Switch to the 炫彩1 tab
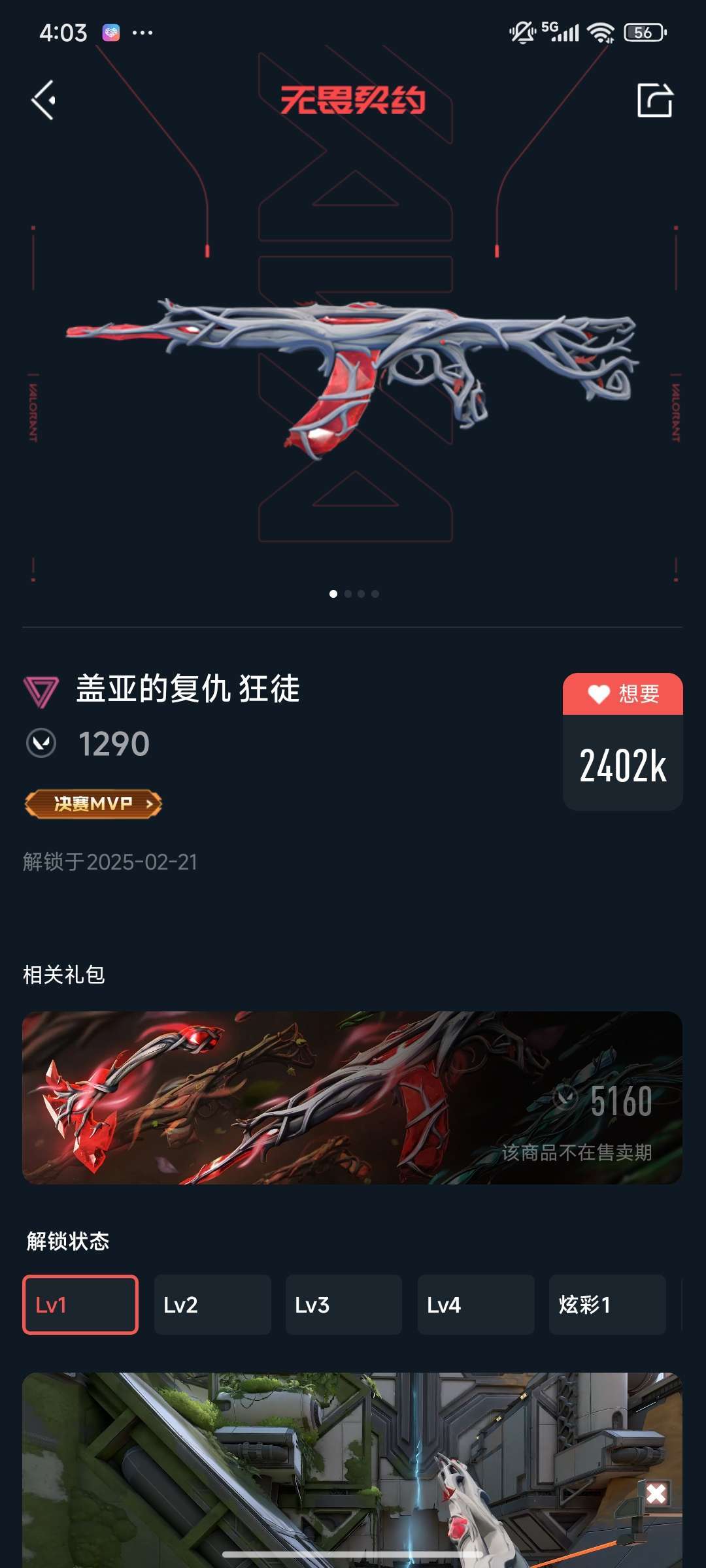The width and height of the screenshot is (706, 1568). pyautogui.click(x=607, y=1304)
